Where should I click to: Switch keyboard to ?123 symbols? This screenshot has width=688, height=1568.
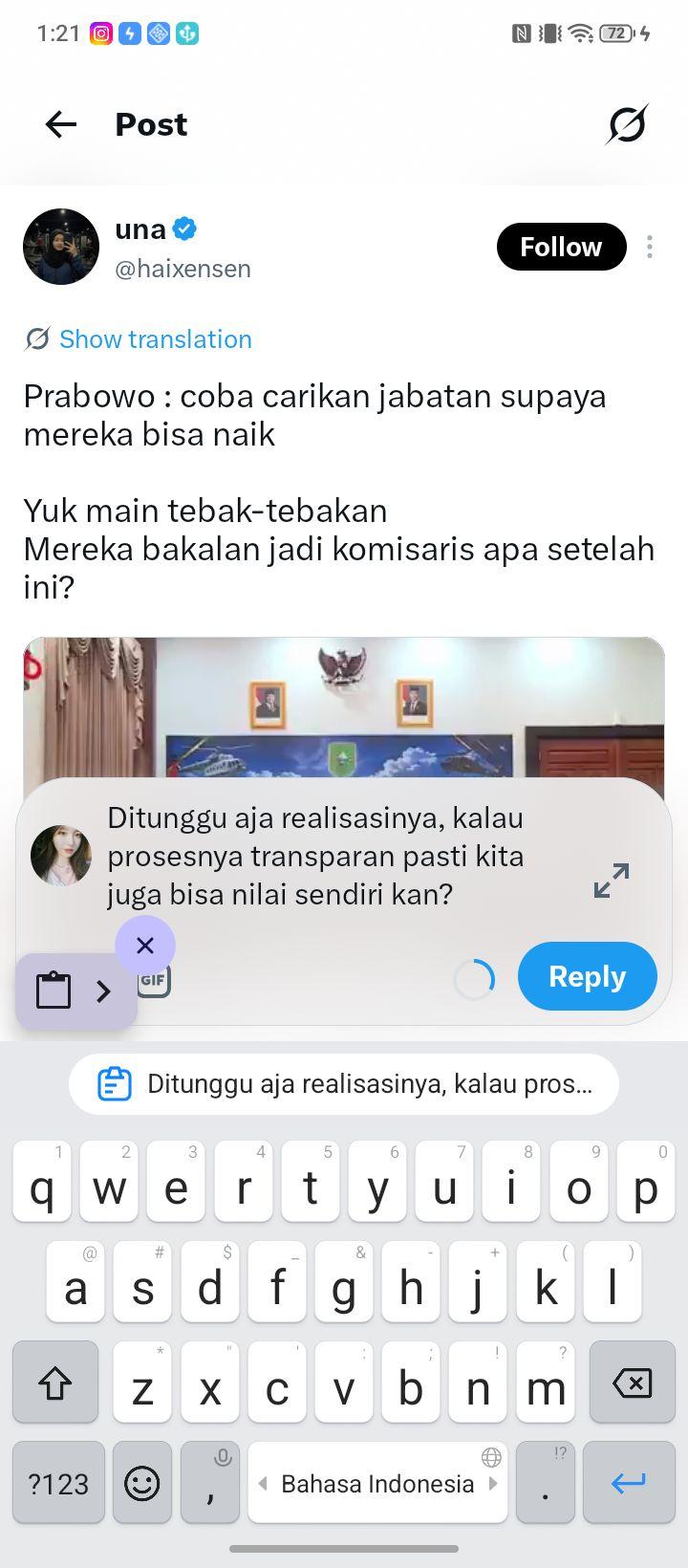pos(58,1482)
